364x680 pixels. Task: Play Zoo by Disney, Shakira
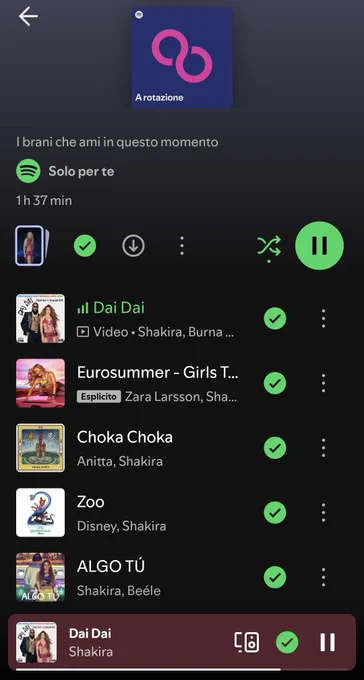(x=127, y=513)
